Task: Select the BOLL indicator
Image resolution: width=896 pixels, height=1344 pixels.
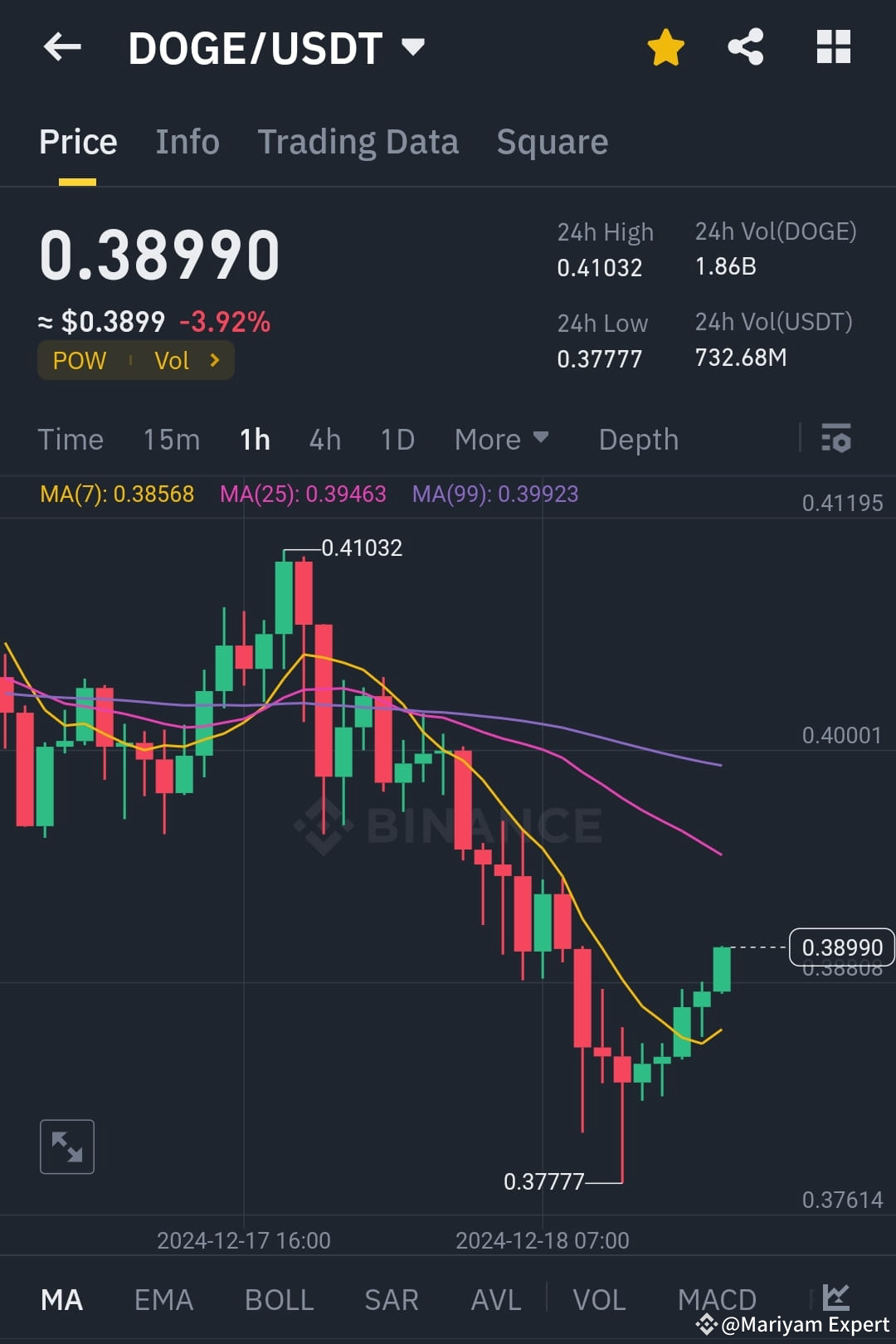Action: tap(279, 1301)
